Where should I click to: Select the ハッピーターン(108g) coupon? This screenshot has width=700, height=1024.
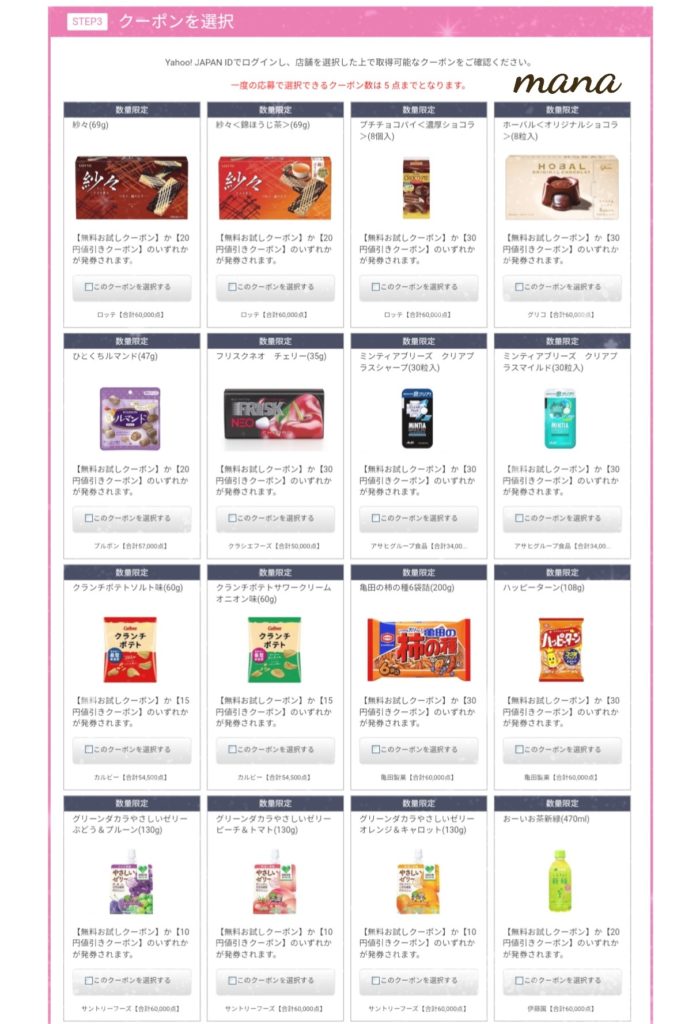562,749
